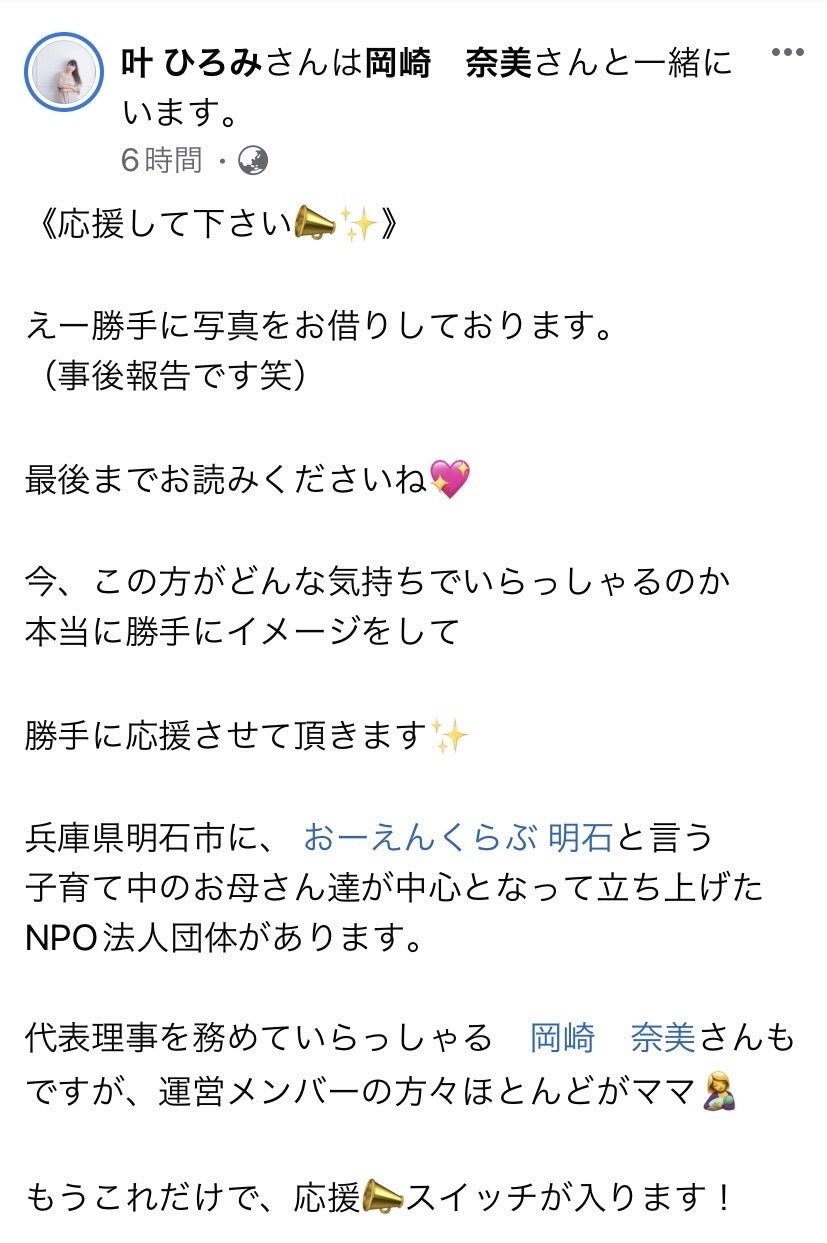Open the 岡崎 奈美 mention in the post text
The height and width of the screenshot is (1243, 827).
point(612,1038)
